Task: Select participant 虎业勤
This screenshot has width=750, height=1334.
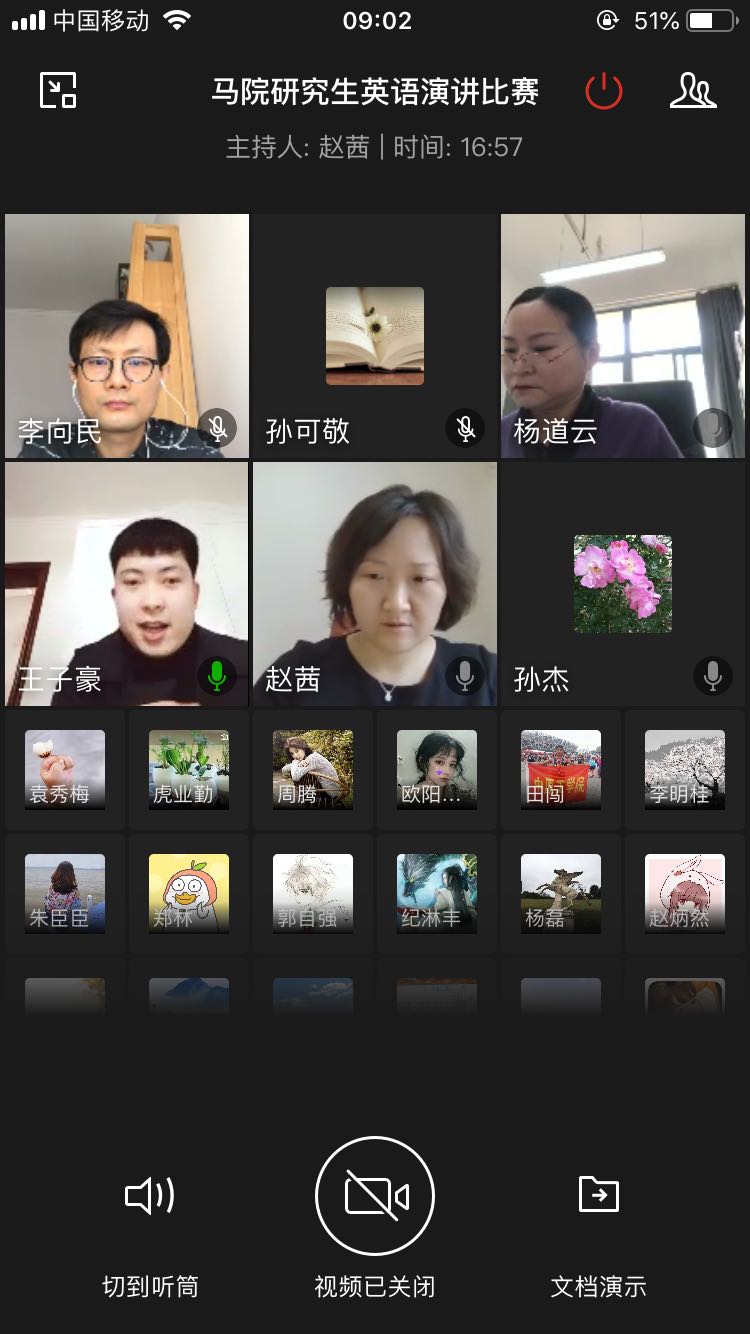Action: [x=189, y=769]
